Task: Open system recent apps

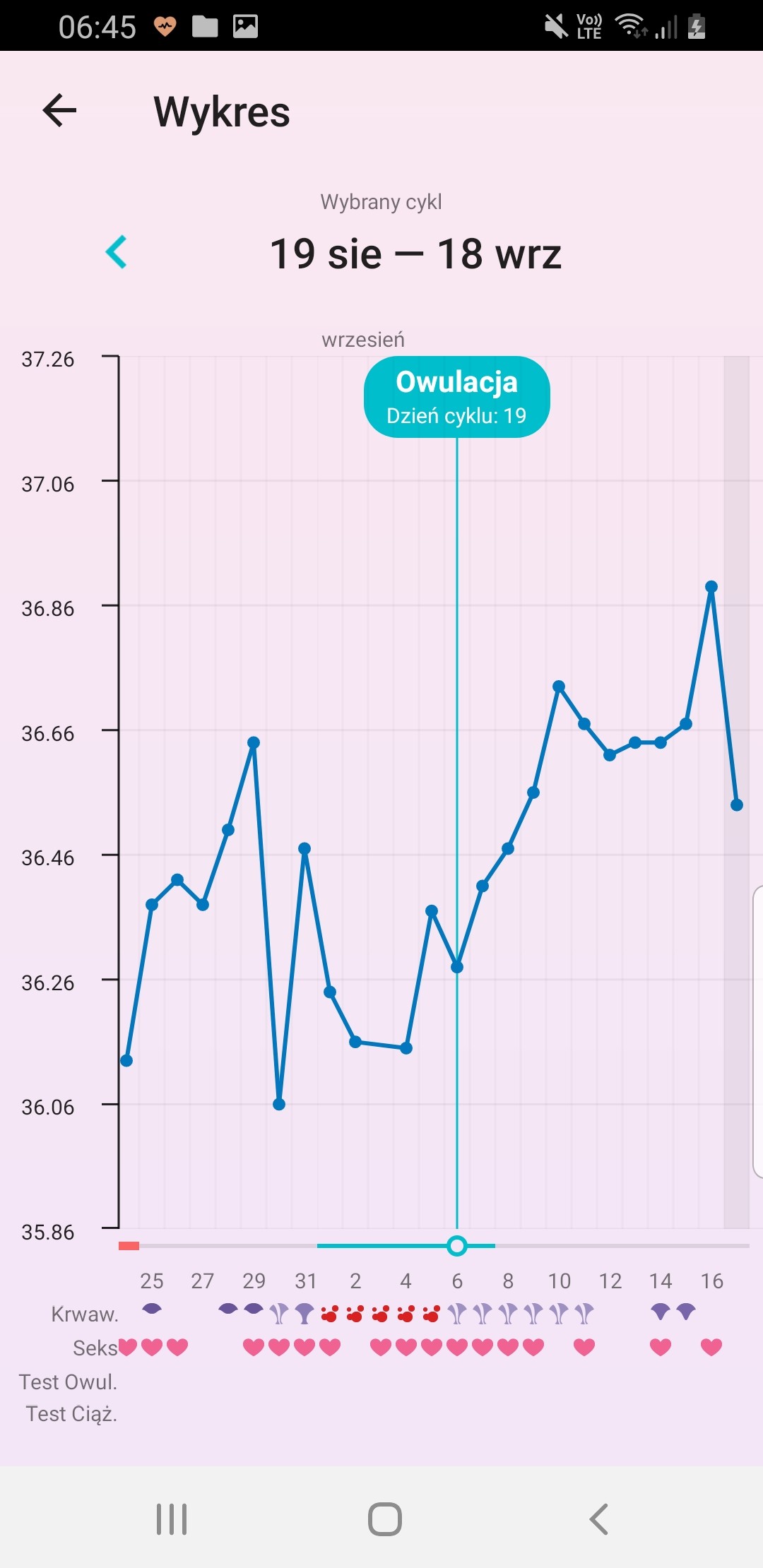Action: (x=172, y=1519)
